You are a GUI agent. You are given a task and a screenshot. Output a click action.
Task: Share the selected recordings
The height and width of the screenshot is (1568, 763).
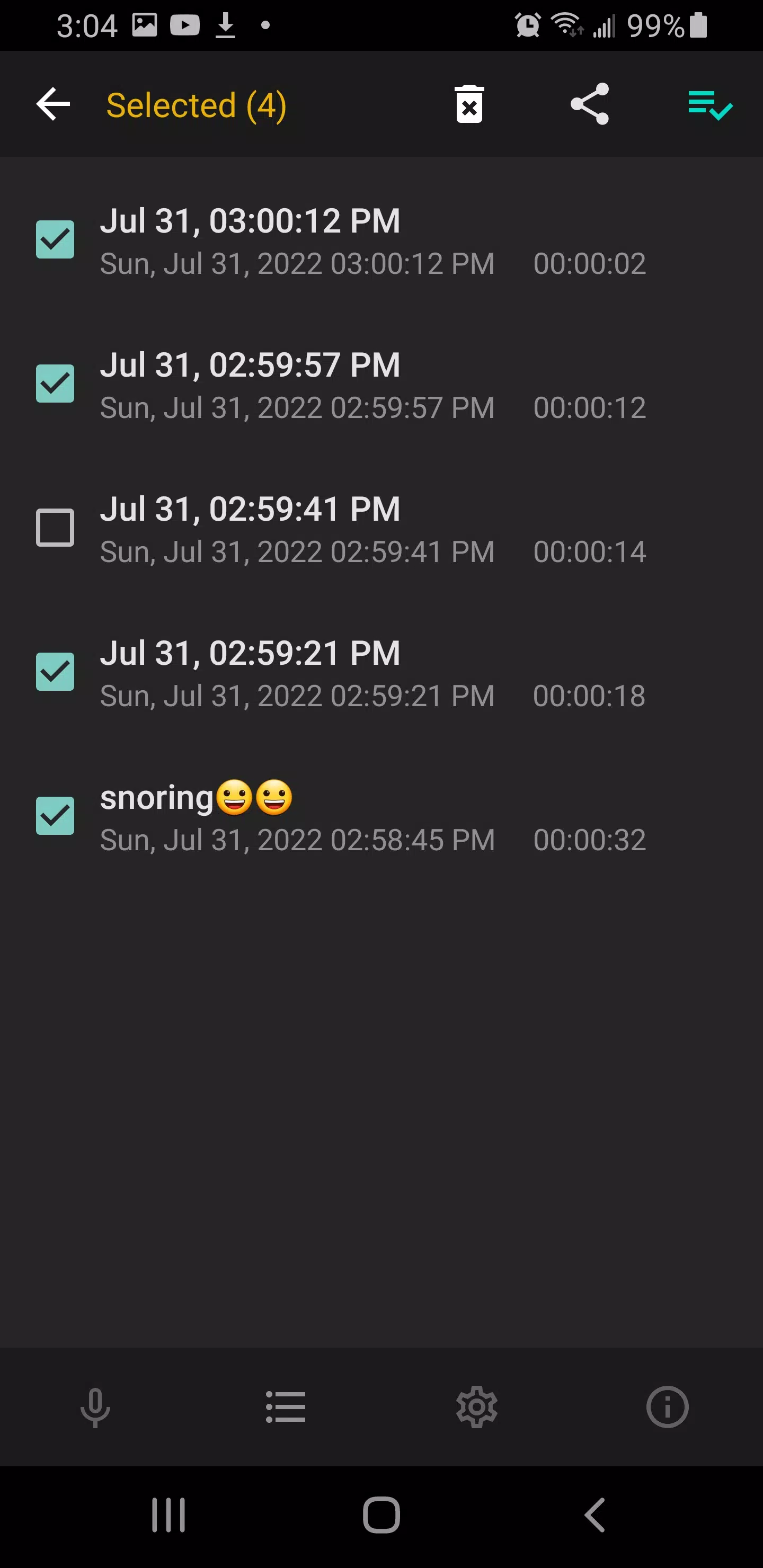tap(589, 104)
